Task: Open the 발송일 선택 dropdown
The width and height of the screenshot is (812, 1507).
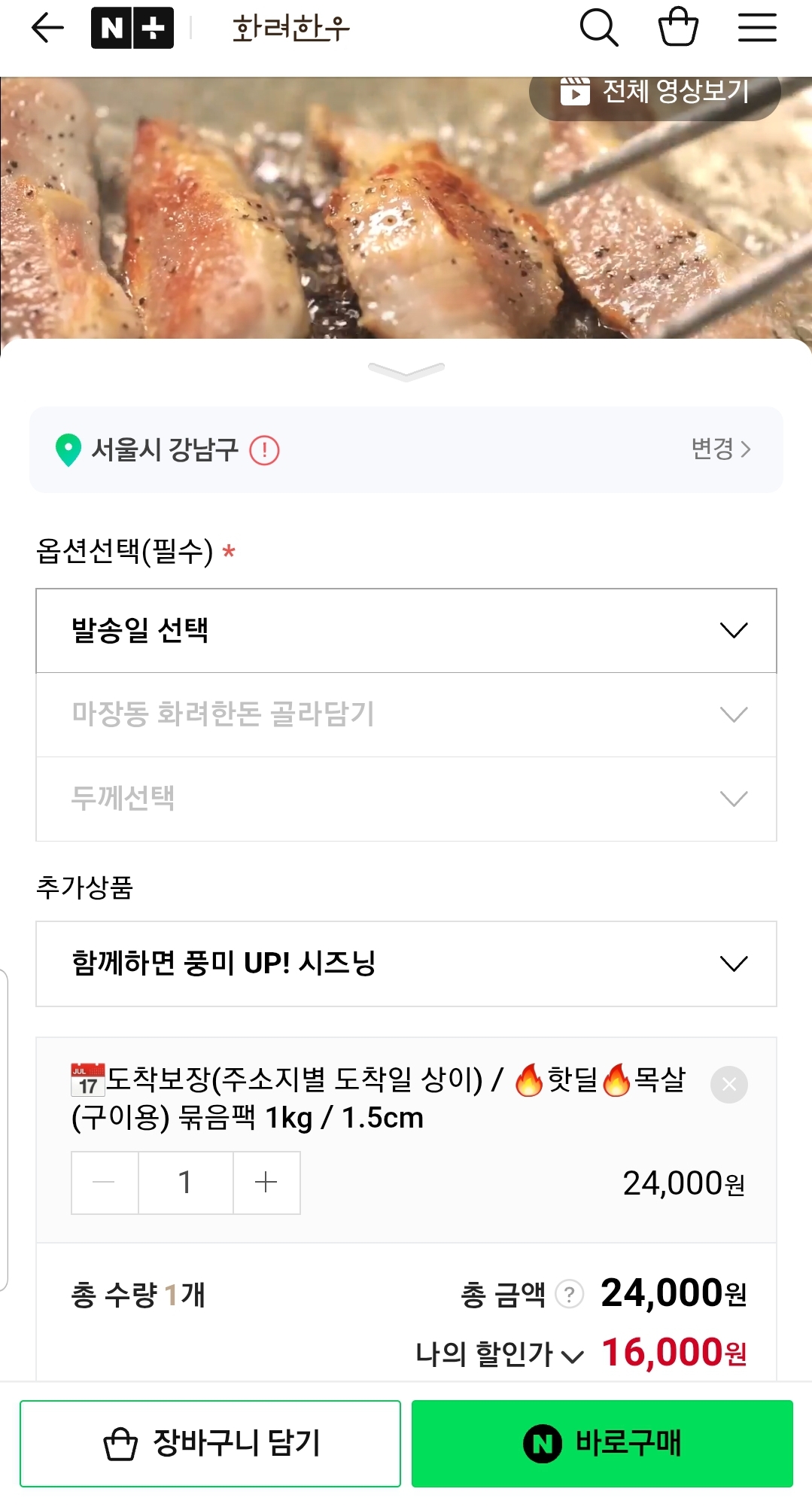Action: pyautogui.click(x=406, y=631)
